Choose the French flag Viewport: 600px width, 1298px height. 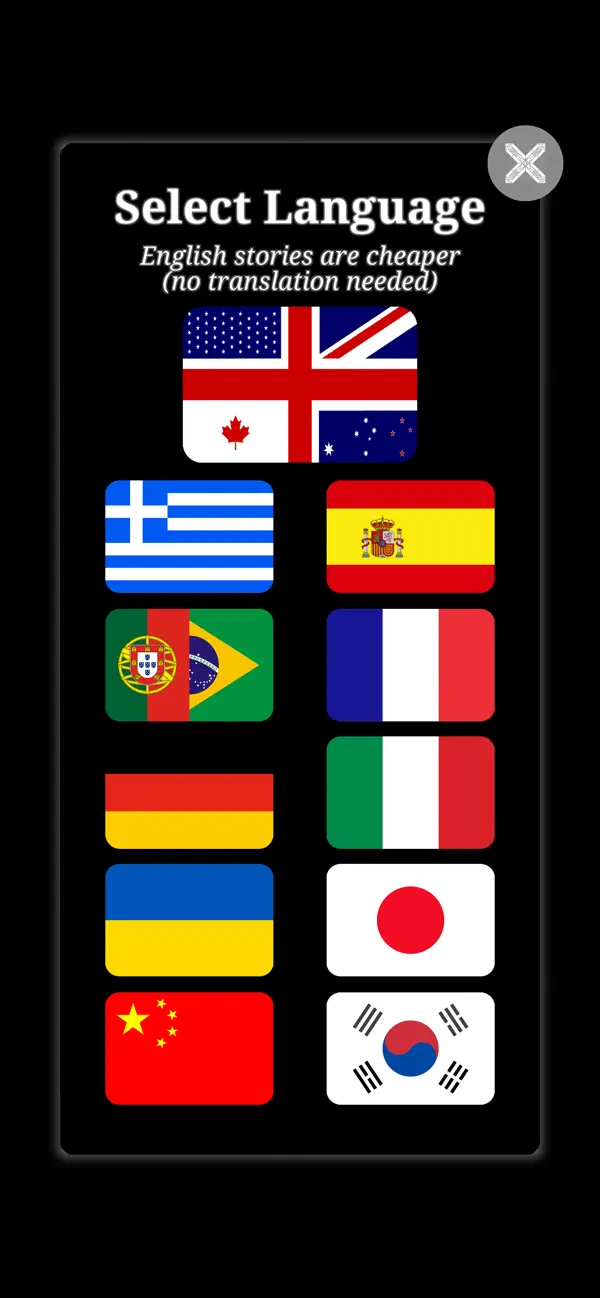tap(411, 665)
